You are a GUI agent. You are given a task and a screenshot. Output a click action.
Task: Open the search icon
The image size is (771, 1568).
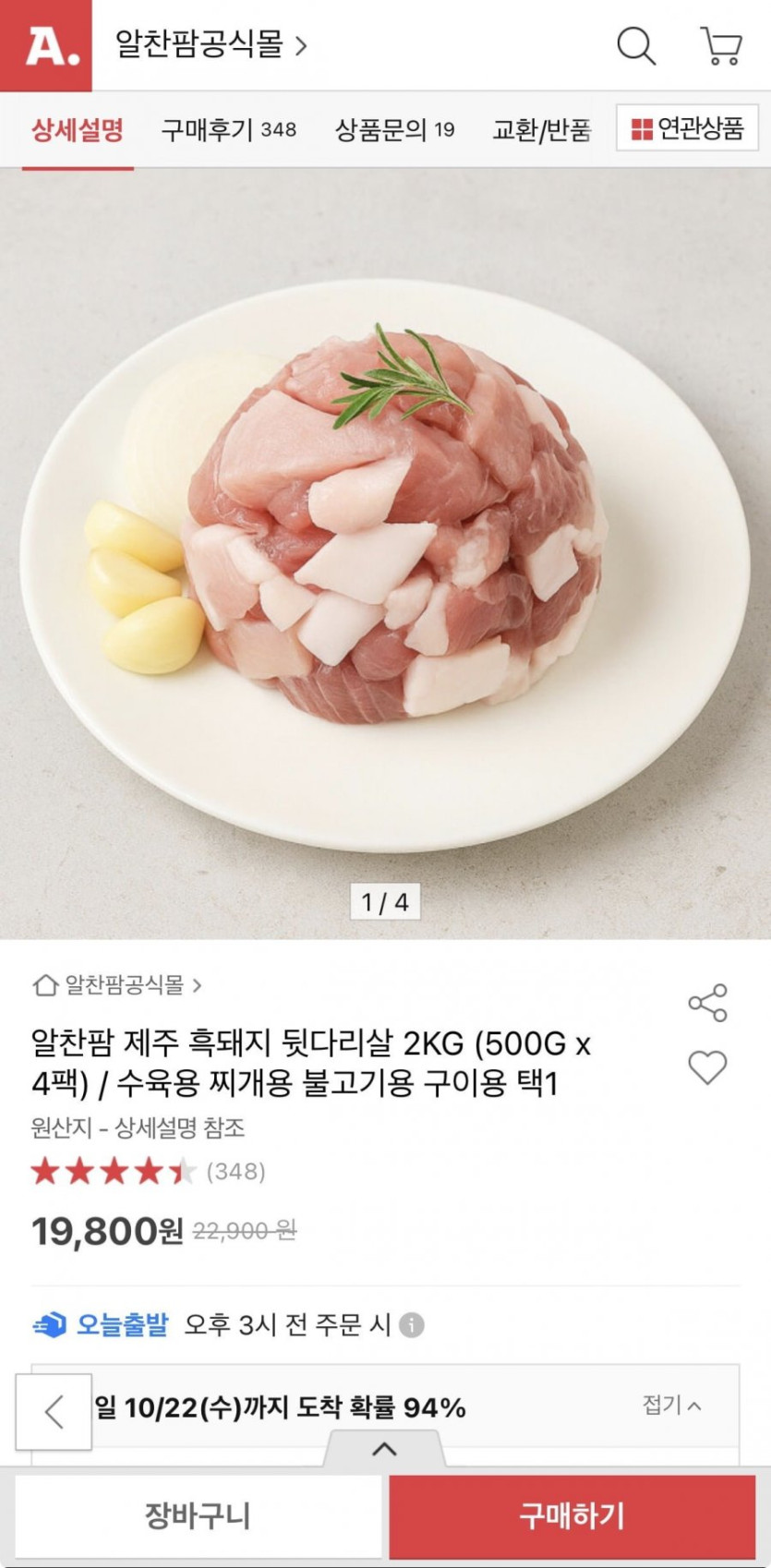(635, 45)
